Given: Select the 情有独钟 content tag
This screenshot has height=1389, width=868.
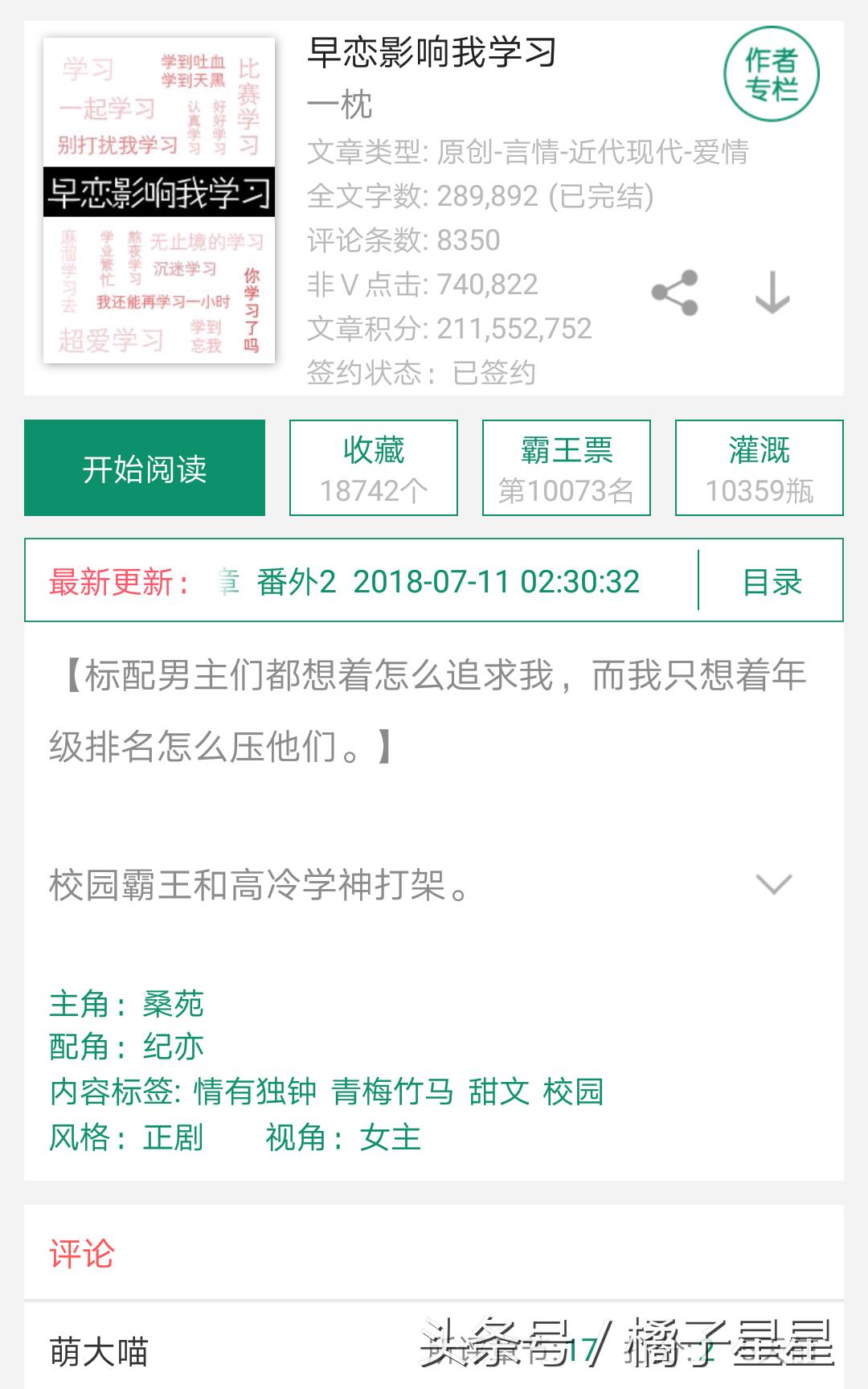Looking at the screenshot, I should pyautogui.click(x=256, y=1092).
